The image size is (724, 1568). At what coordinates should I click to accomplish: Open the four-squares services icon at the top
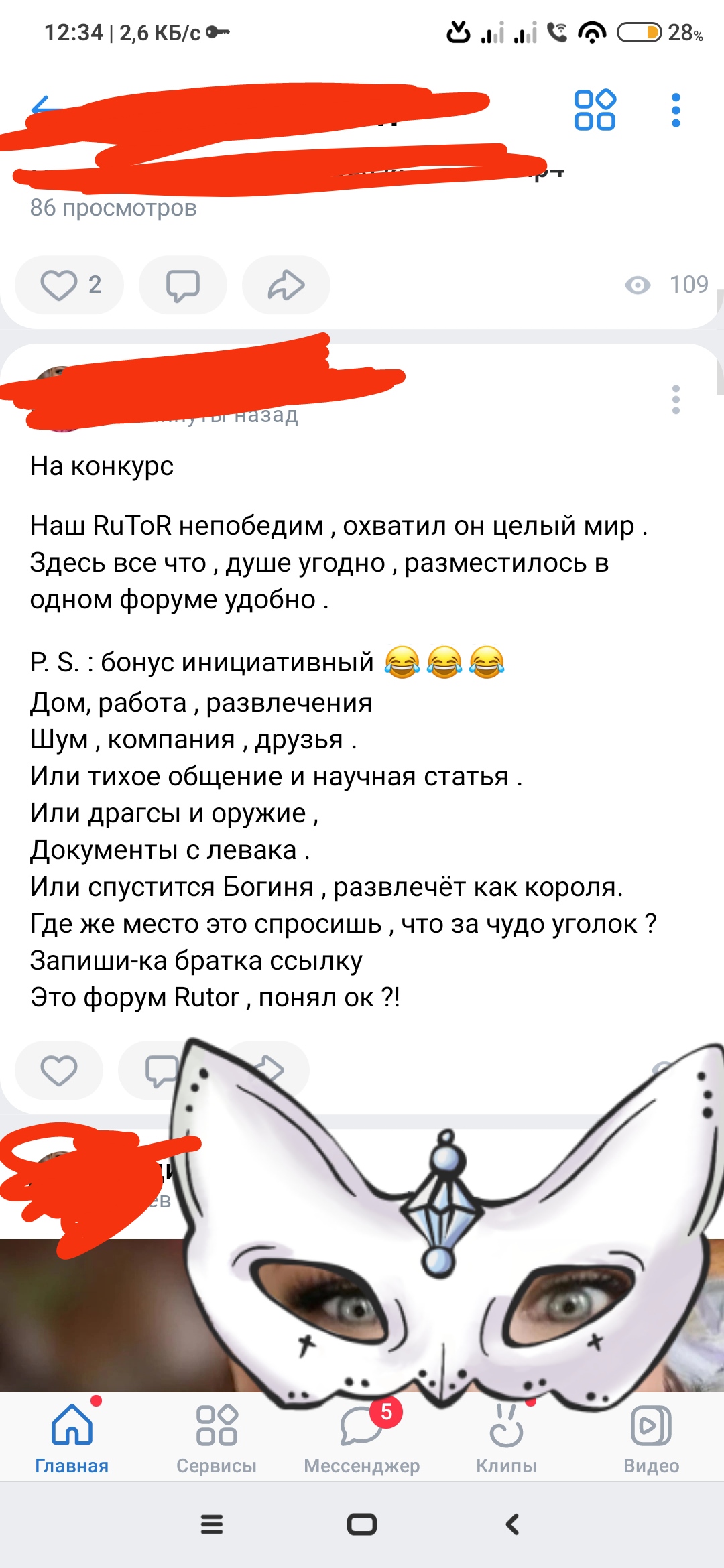coord(595,109)
